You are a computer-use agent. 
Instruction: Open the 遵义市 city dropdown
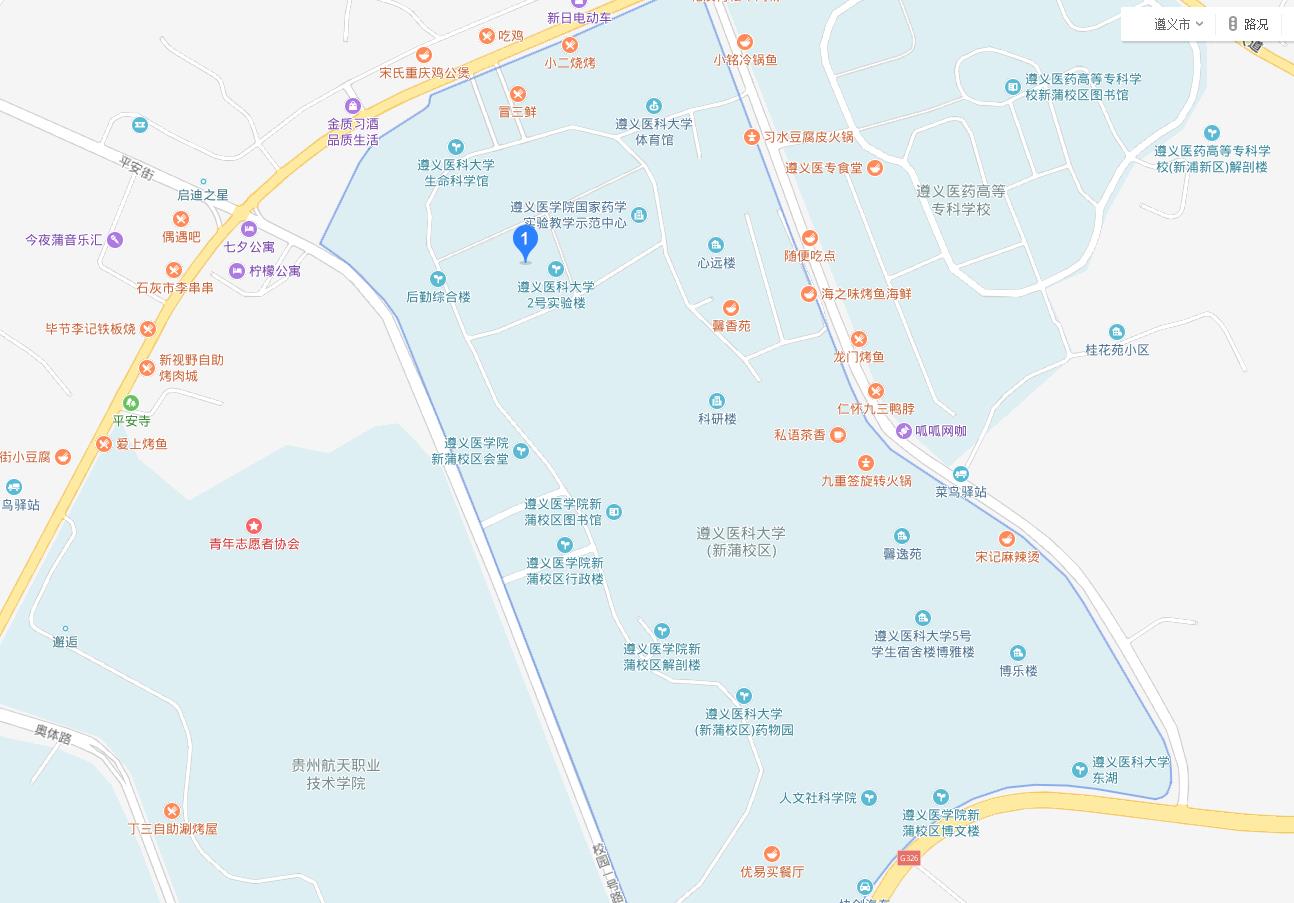pyautogui.click(x=1178, y=24)
